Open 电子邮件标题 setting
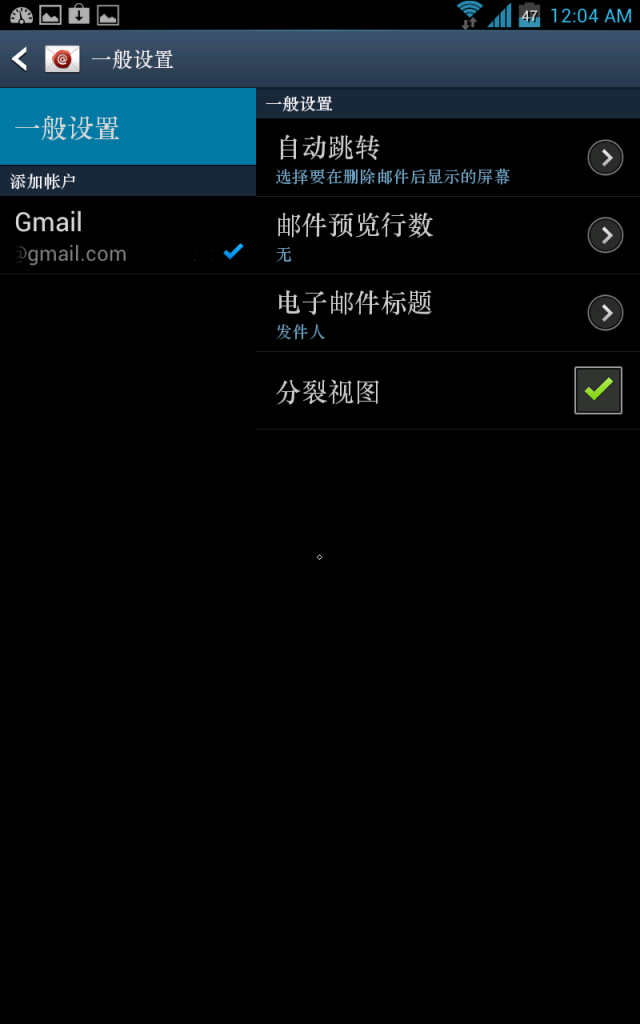The image size is (640, 1024). tap(447, 313)
